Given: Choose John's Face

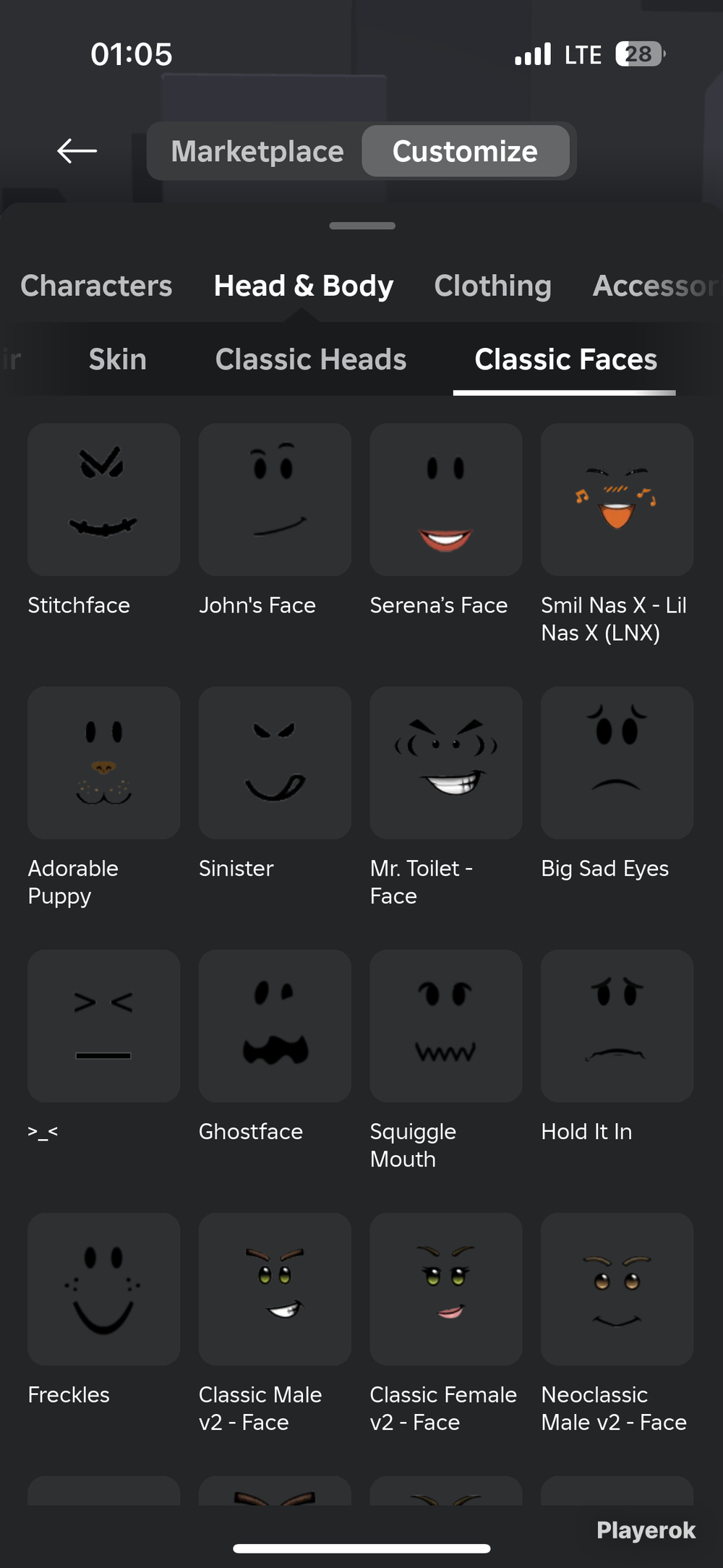Looking at the screenshot, I should [275, 500].
